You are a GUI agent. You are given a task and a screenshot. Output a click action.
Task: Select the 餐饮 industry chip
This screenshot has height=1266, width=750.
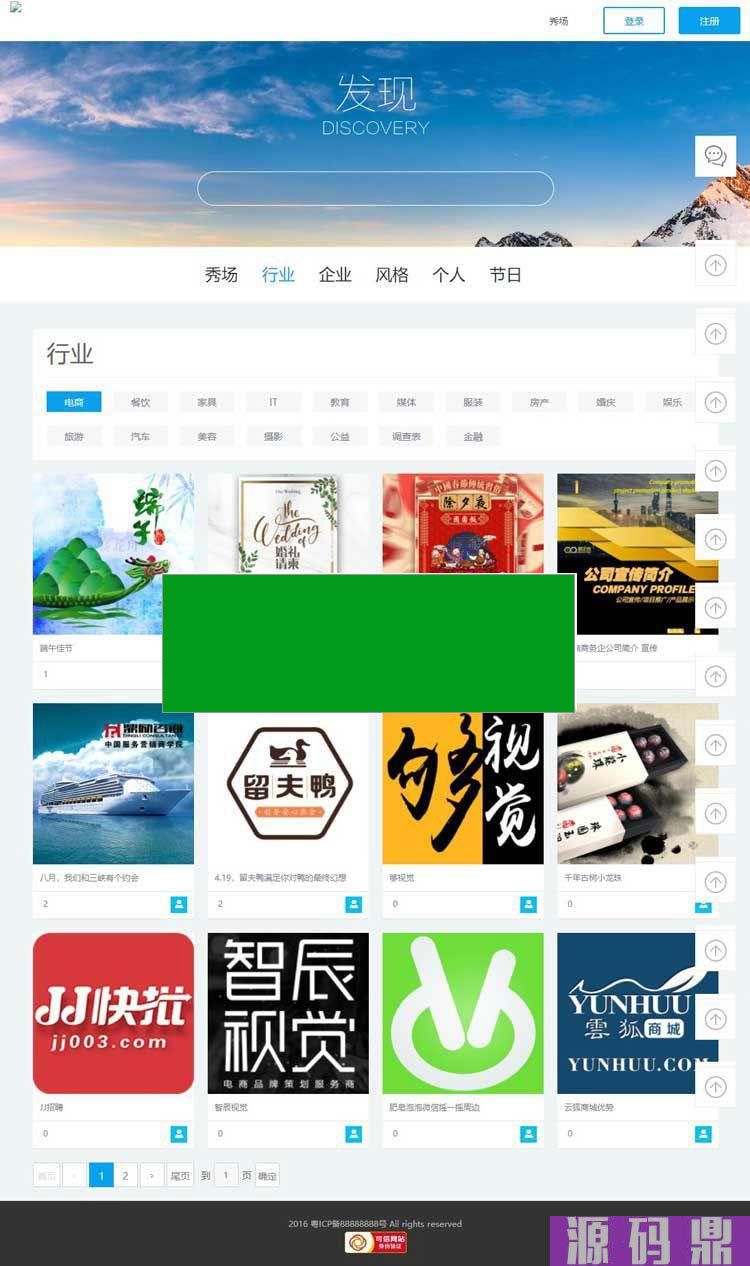click(x=140, y=402)
